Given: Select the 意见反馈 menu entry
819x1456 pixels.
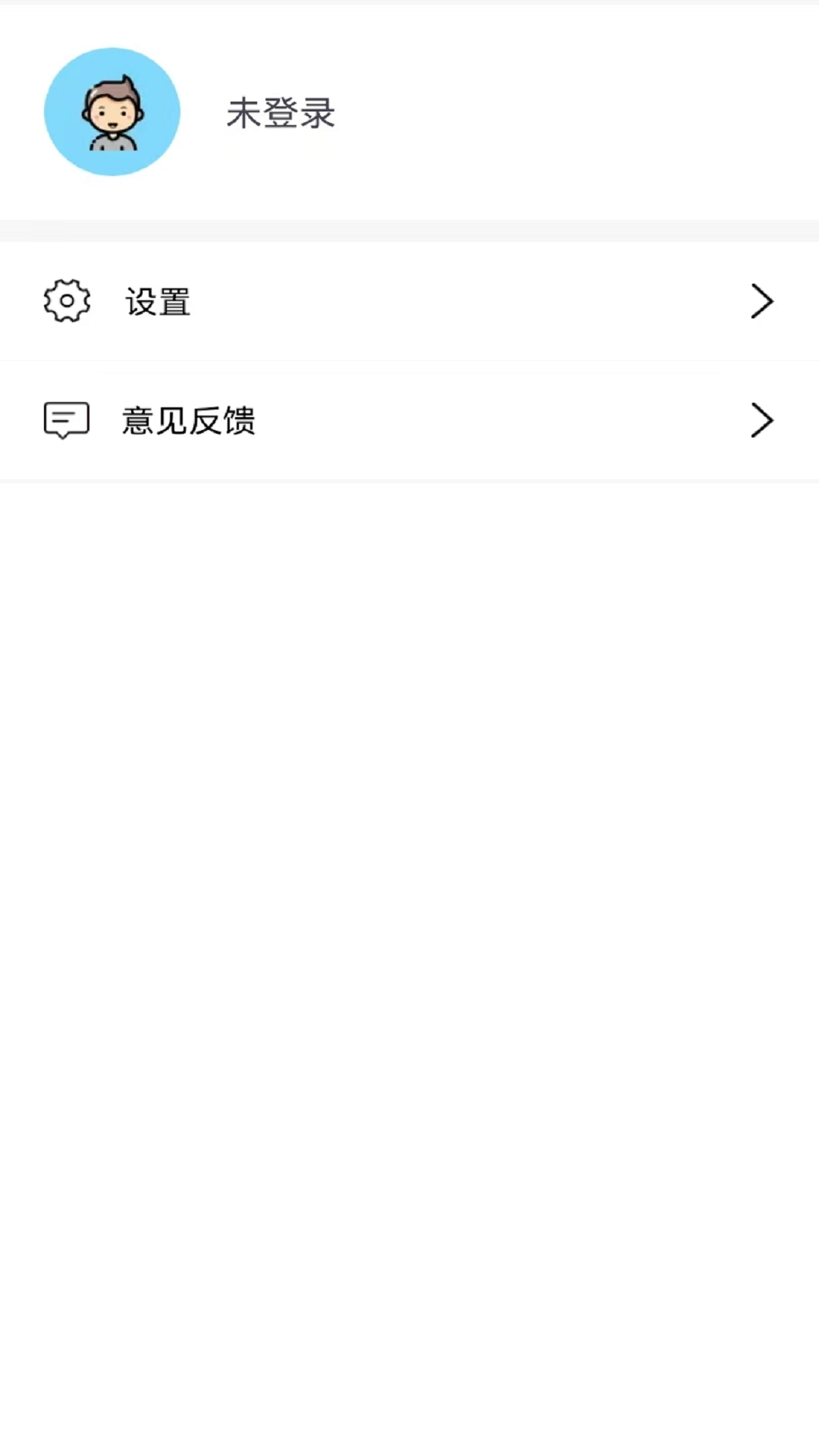Looking at the screenshot, I should (x=188, y=420).
